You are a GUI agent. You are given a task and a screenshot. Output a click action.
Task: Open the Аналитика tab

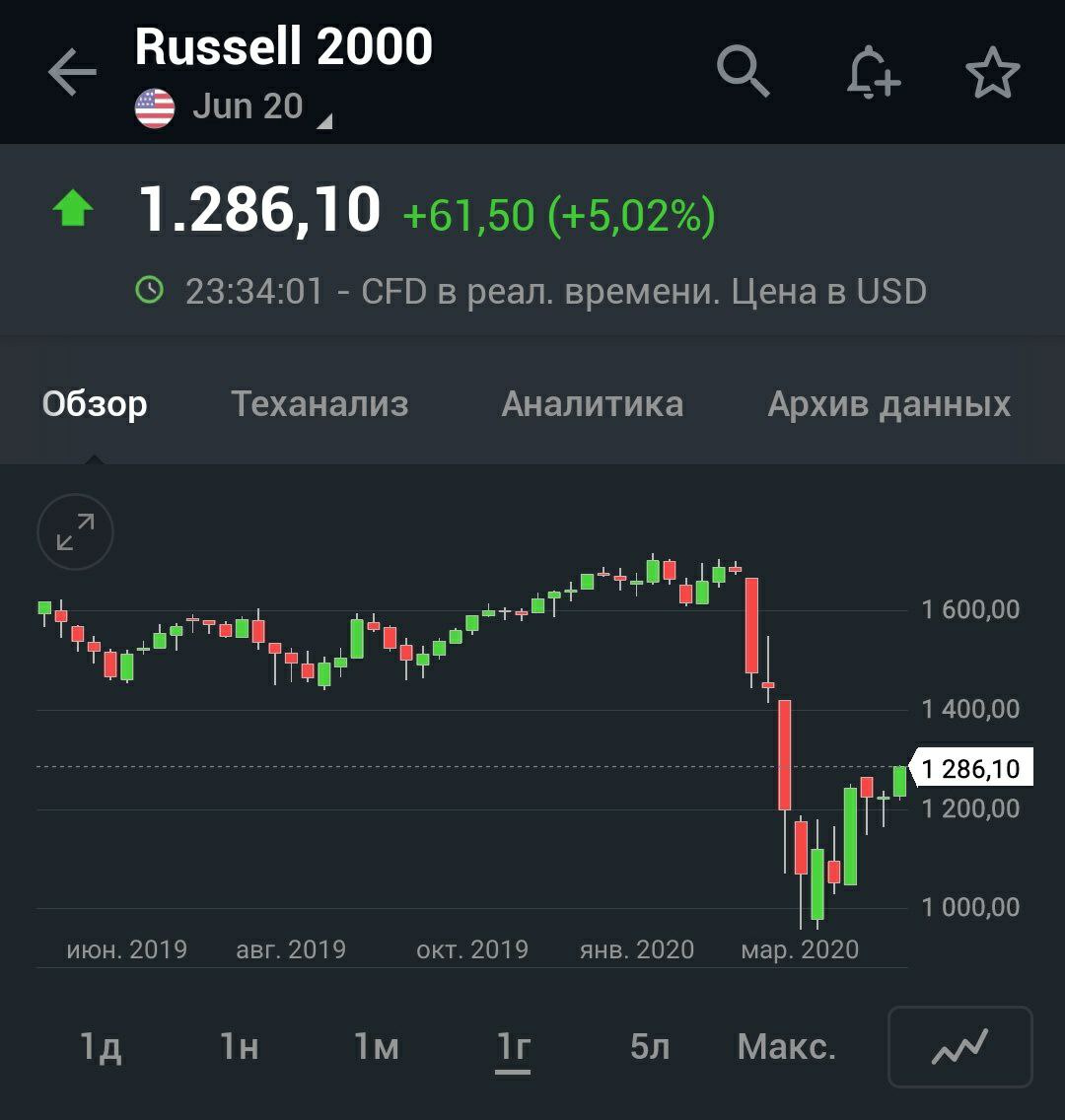point(592,404)
